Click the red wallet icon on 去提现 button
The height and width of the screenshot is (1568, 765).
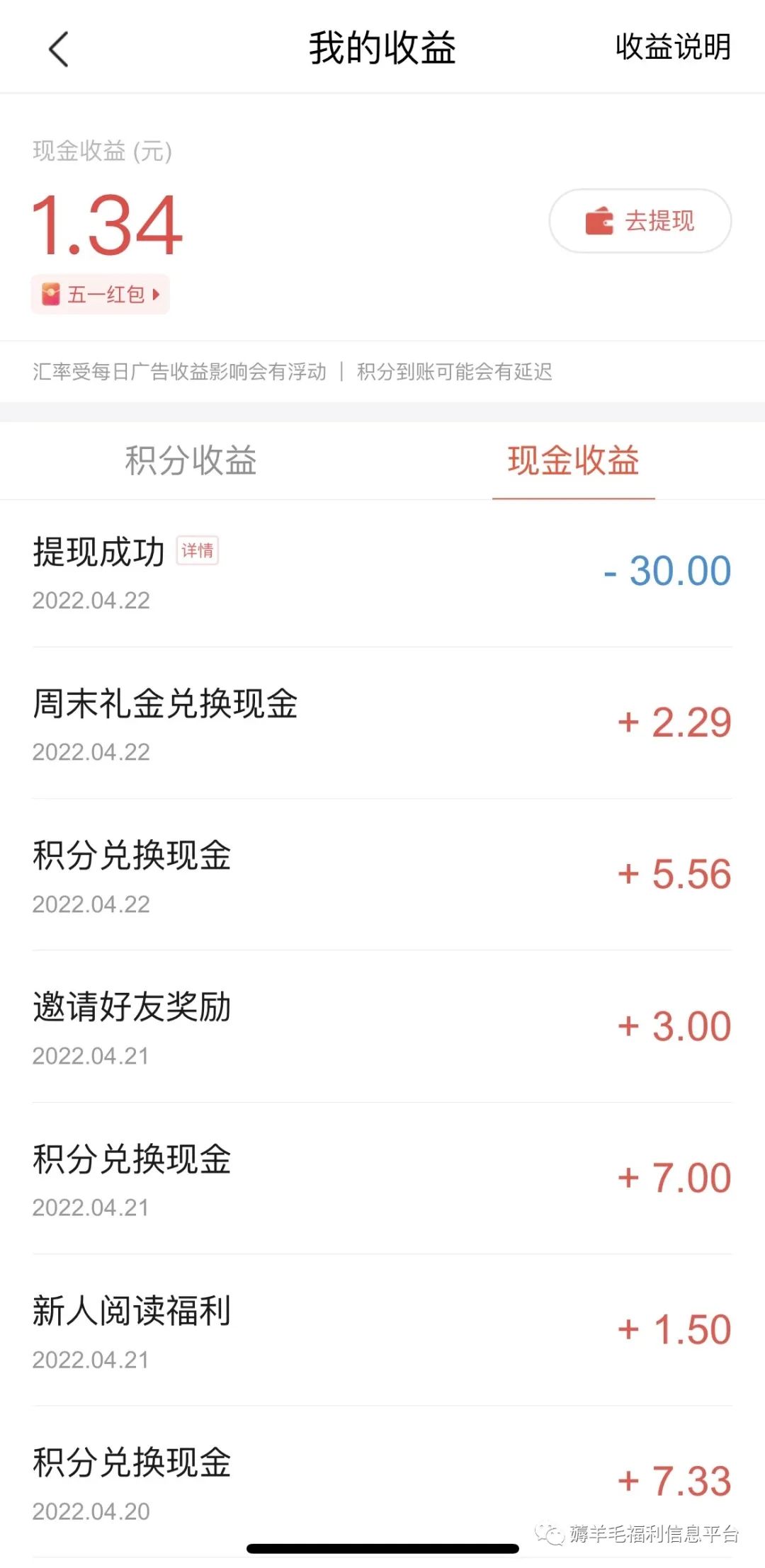(x=597, y=221)
